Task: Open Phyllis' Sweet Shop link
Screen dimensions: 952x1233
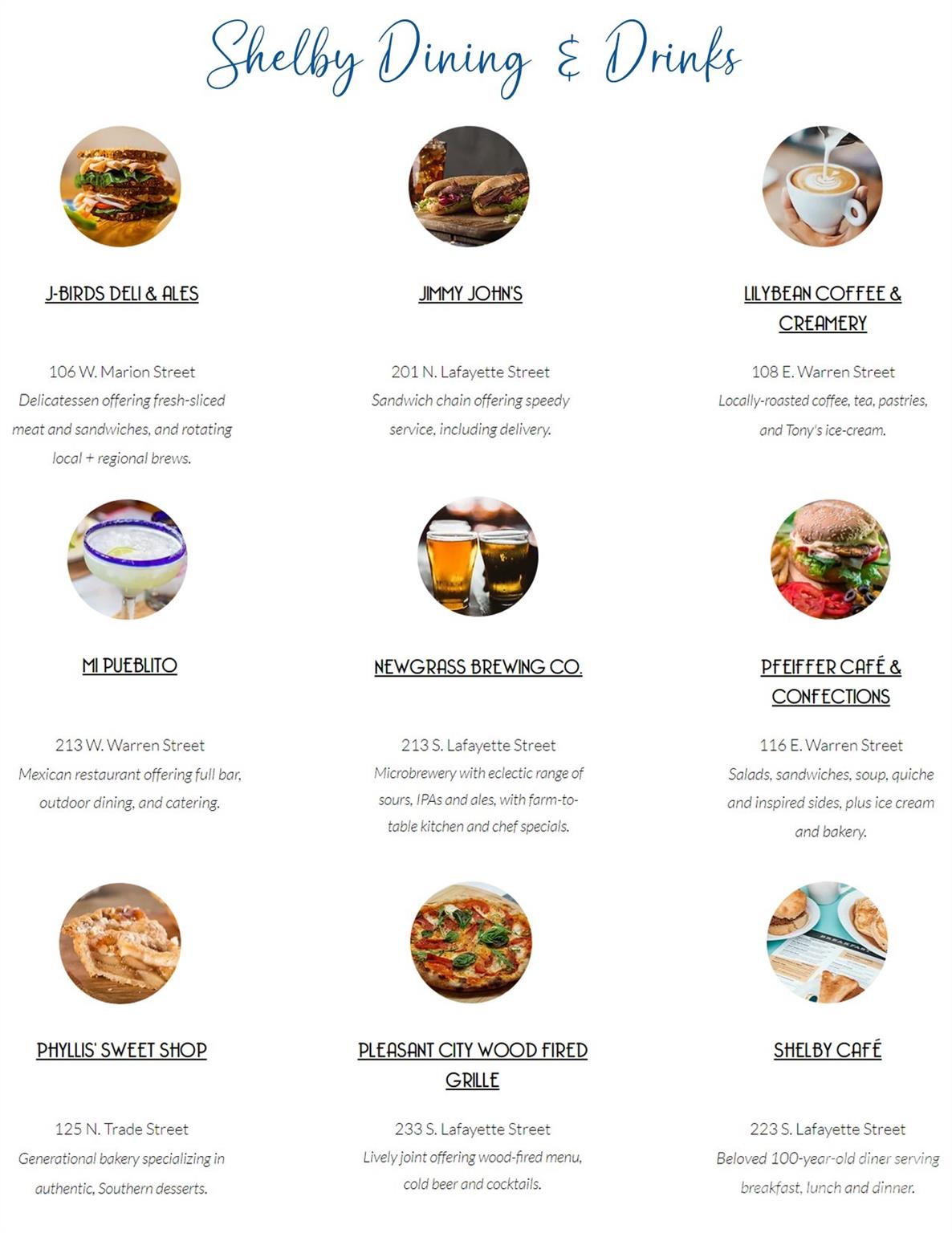Action: point(122,1051)
